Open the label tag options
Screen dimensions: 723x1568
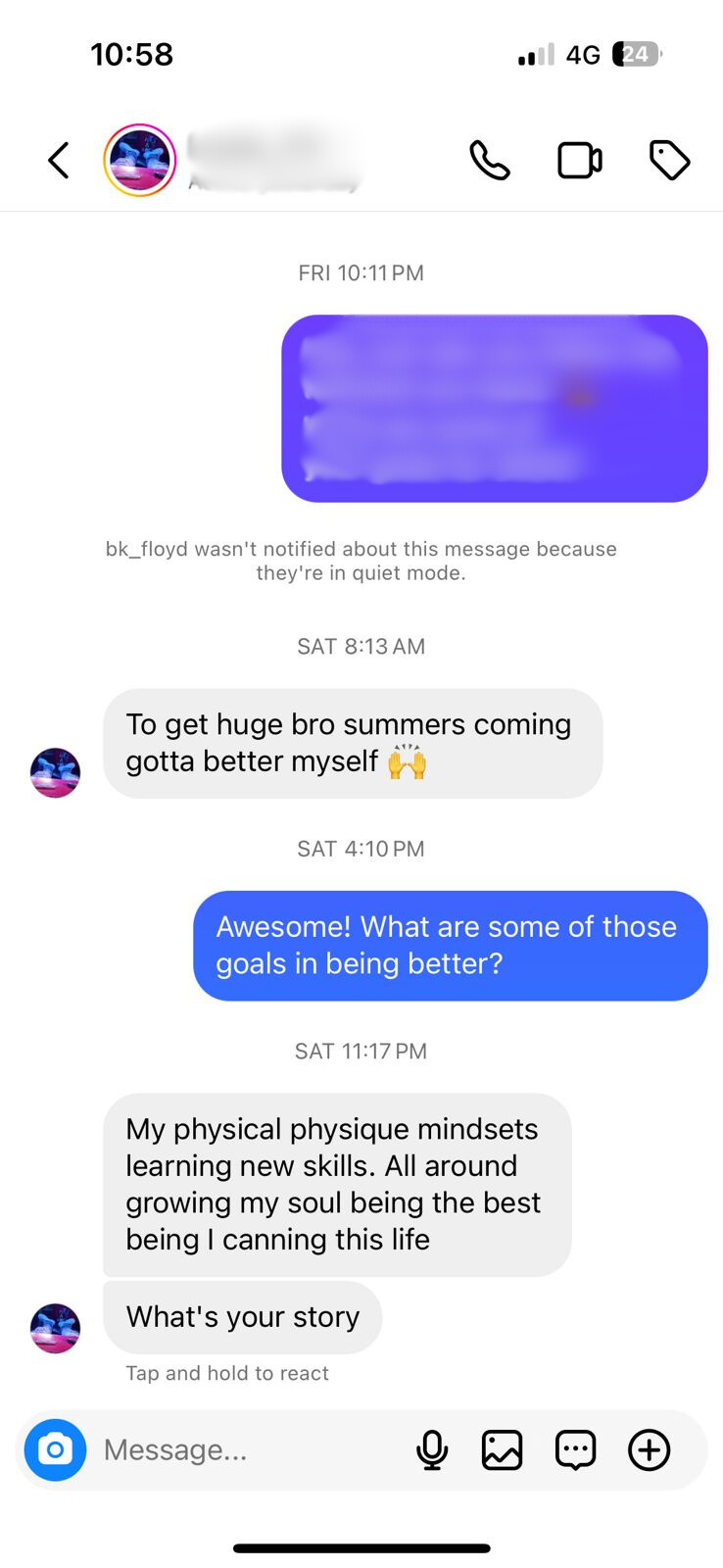pos(670,161)
